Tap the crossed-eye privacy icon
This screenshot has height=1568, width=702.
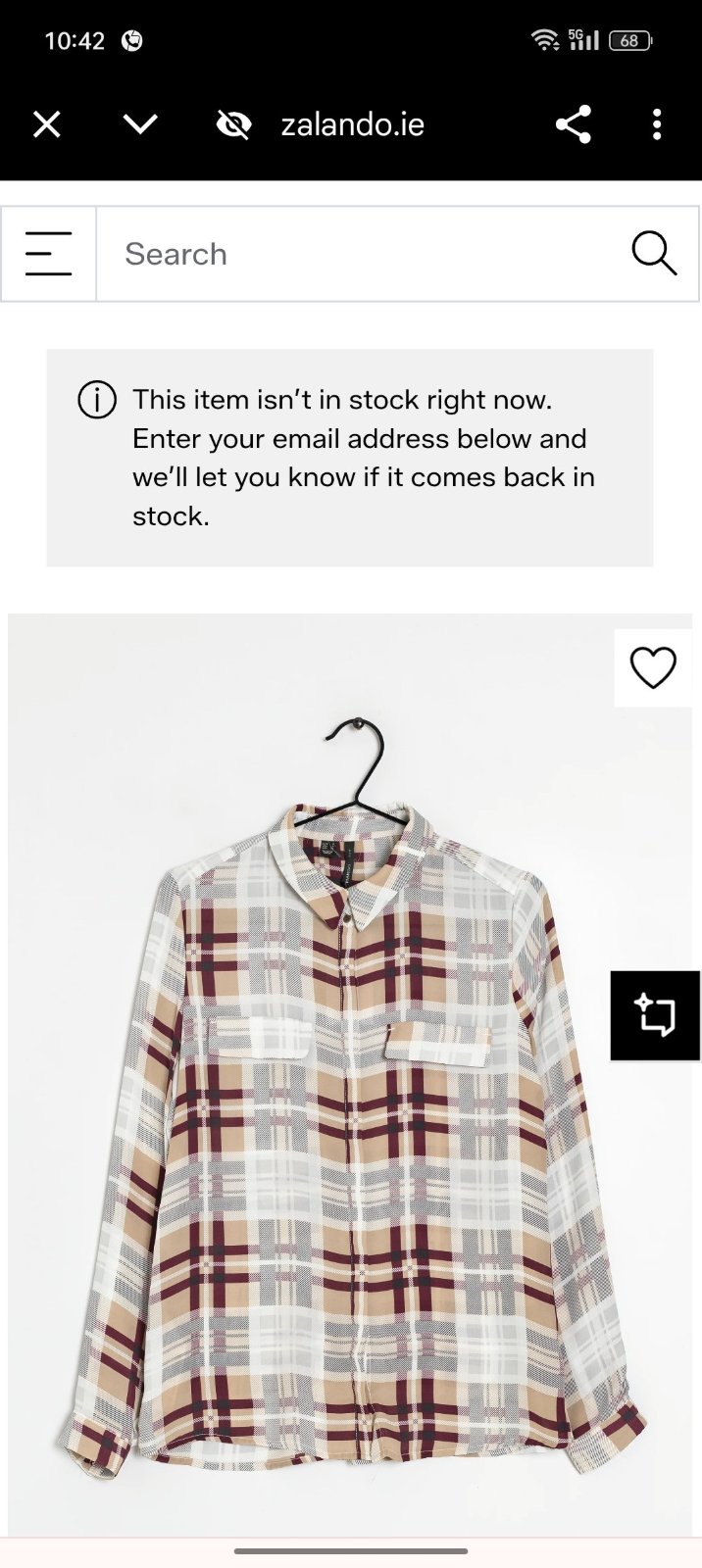pos(233,124)
